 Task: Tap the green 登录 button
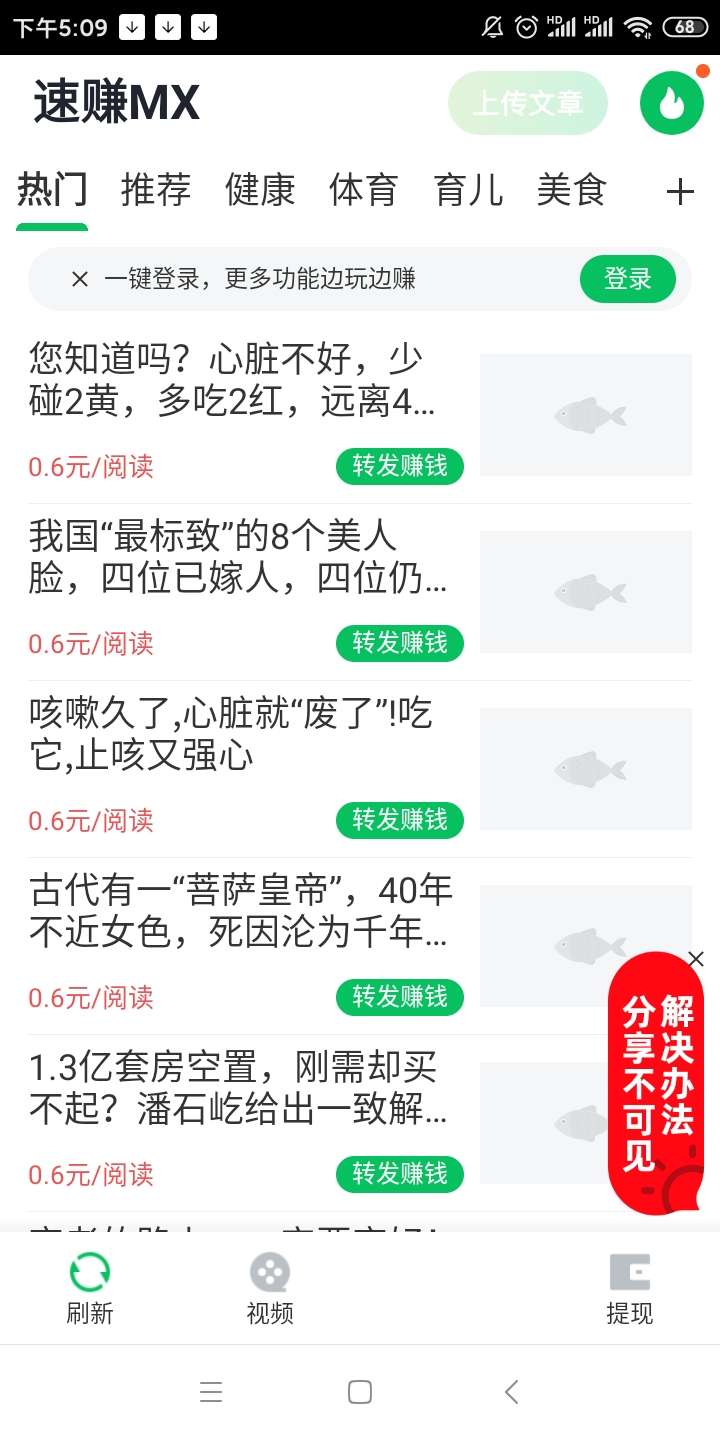628,279
